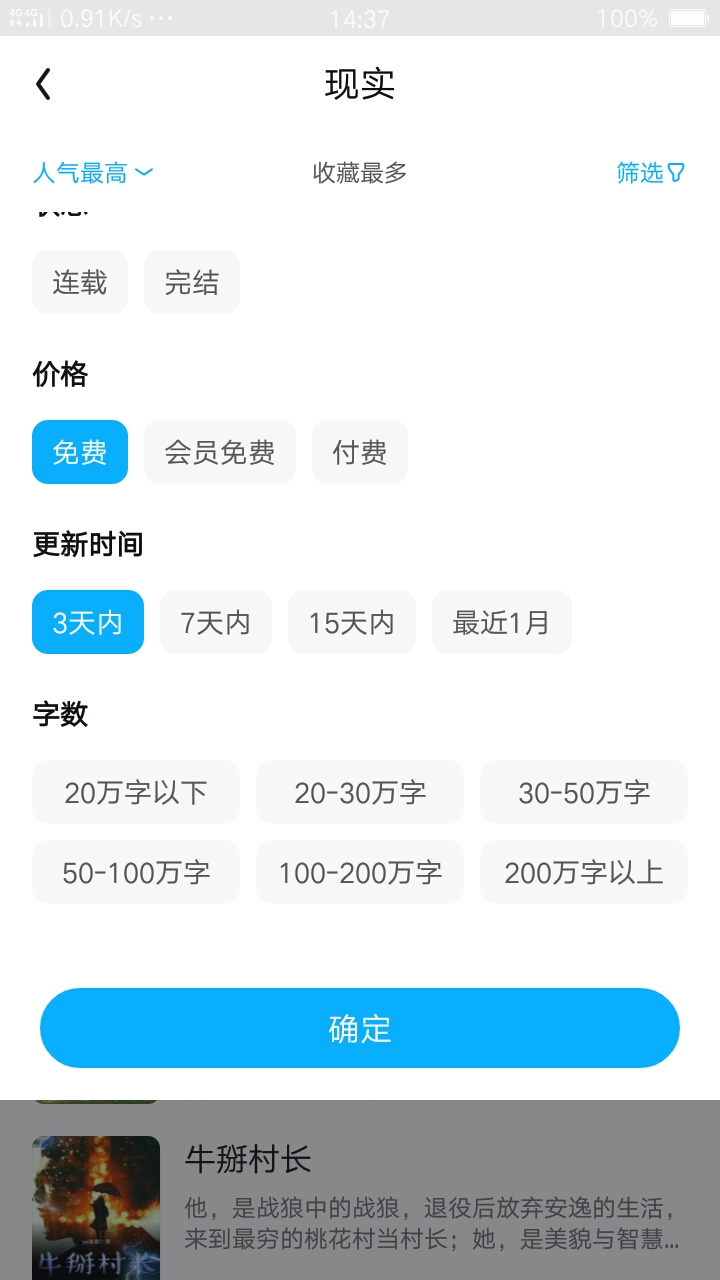This screenshot has height=1280, width=720.
Task: Tap the 筛选 filter button
Action: 651,173
